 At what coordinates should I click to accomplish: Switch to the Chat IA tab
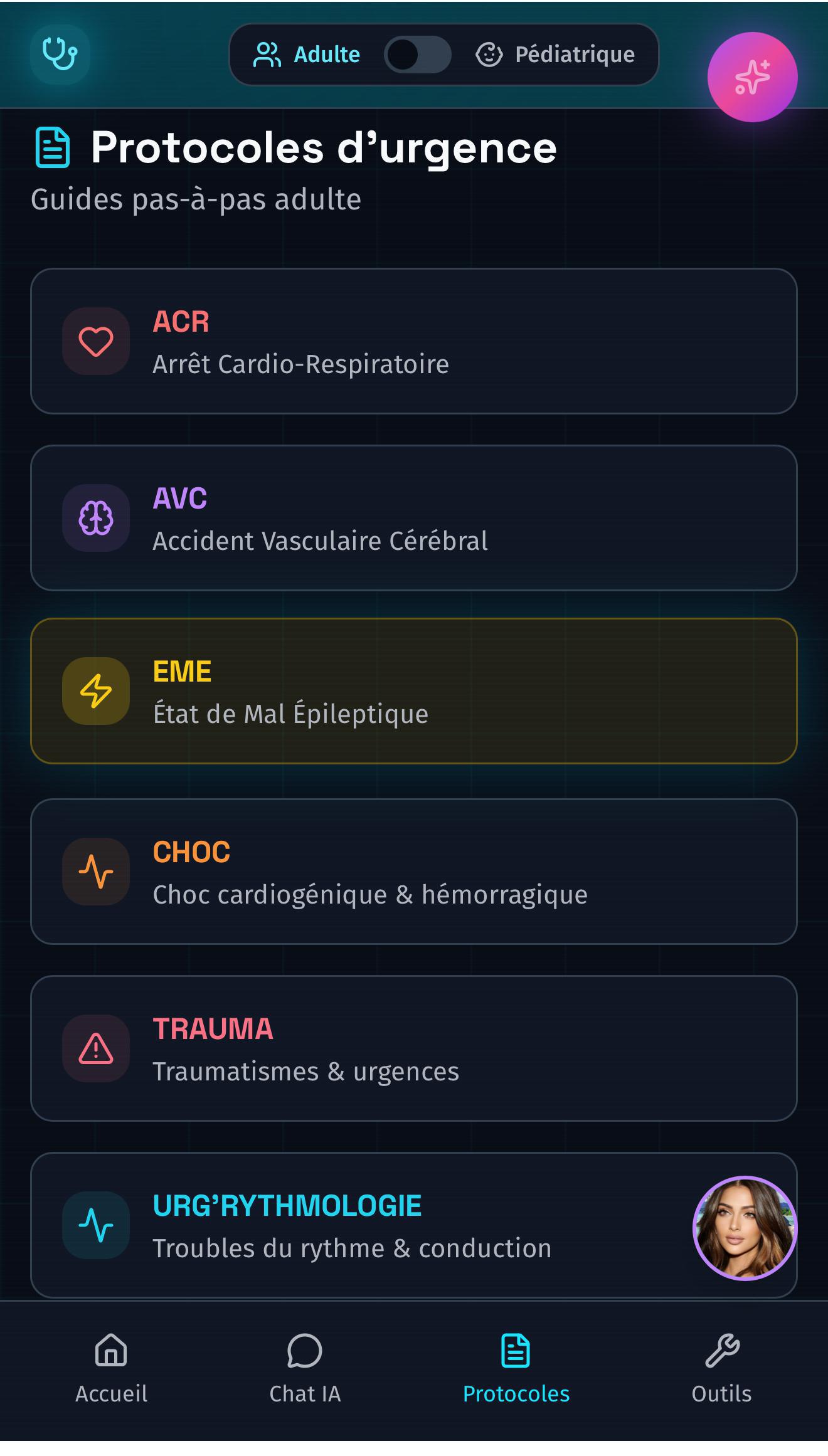pos(305,1371)
